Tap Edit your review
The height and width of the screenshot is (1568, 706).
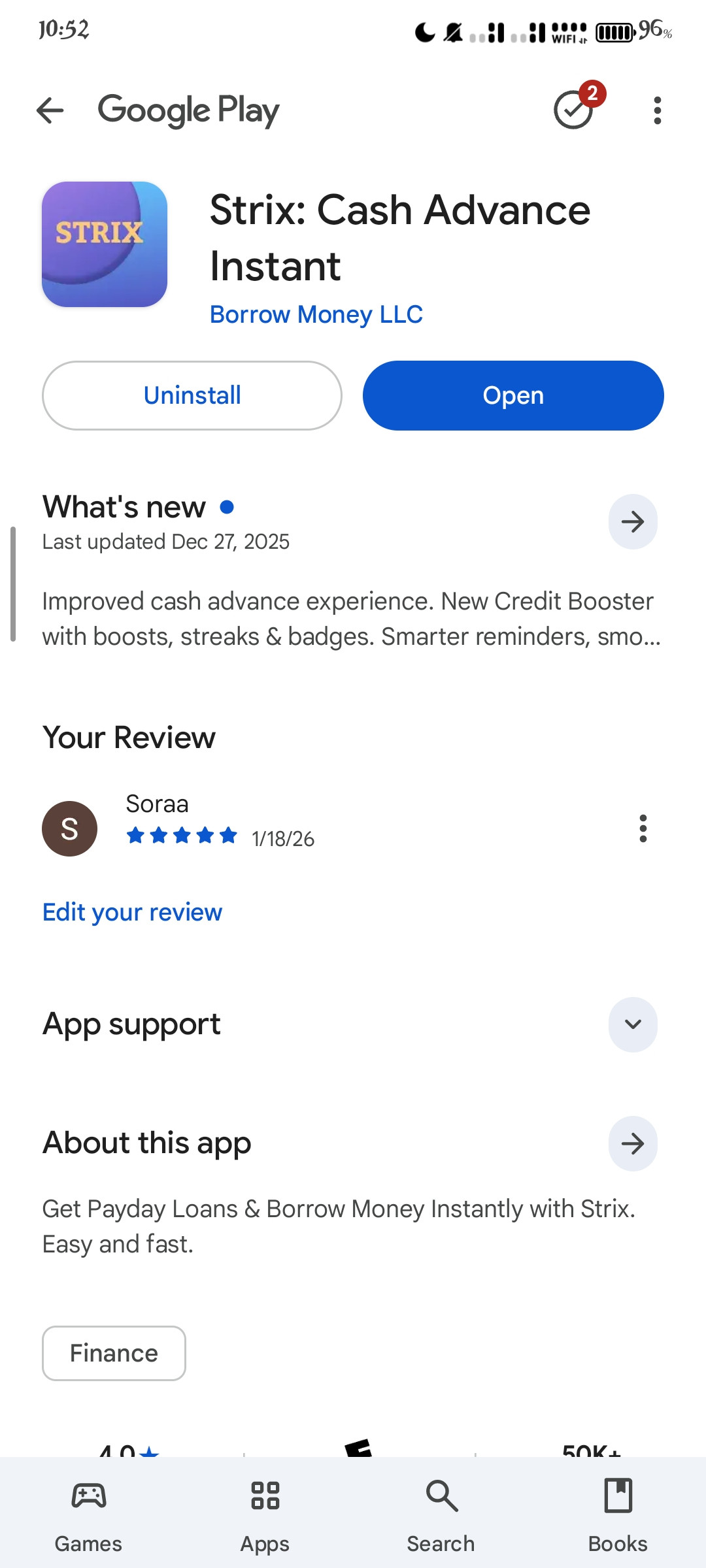(x=132, y=912)
